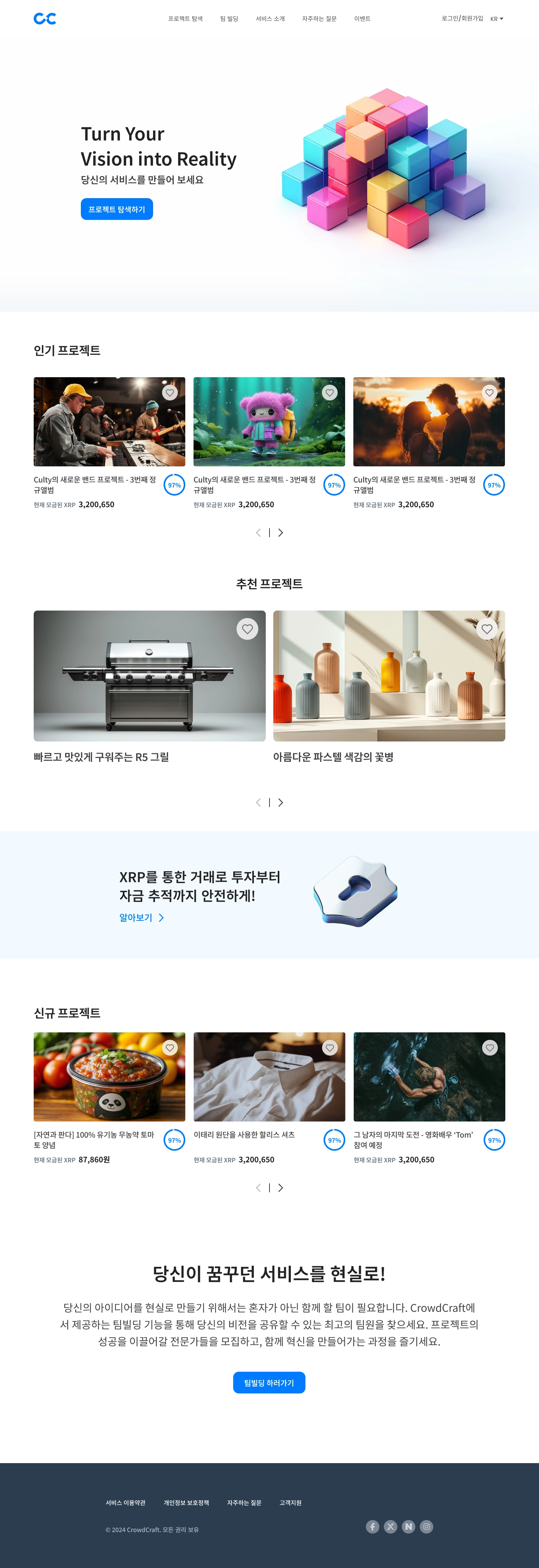Viewport: 539px width, 1568px height.
Task: Tap the 프로젝트 탐색하기 button
Action: (x=117, y=209)
